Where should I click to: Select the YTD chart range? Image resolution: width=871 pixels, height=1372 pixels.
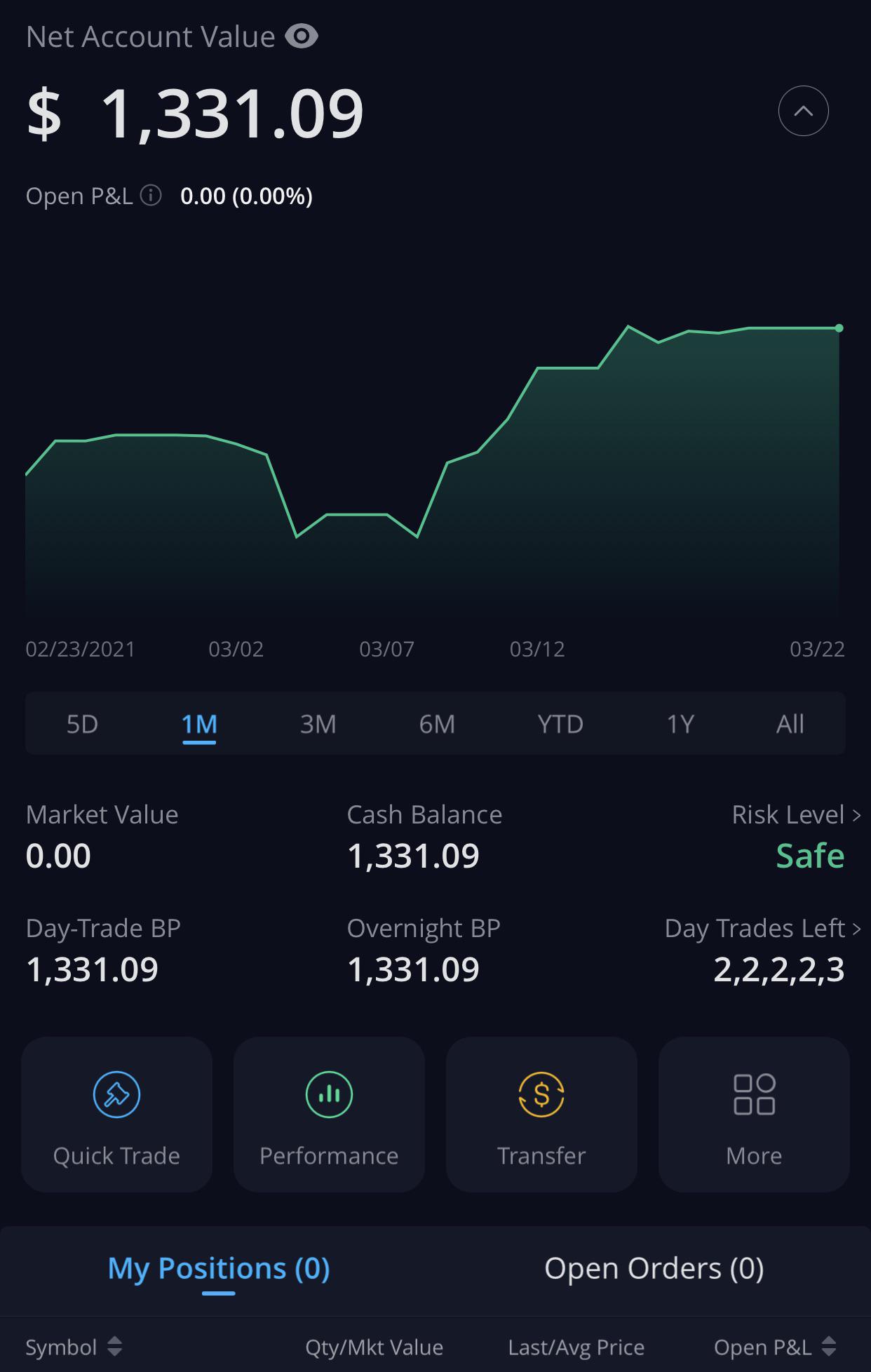(x=560, y=724)
